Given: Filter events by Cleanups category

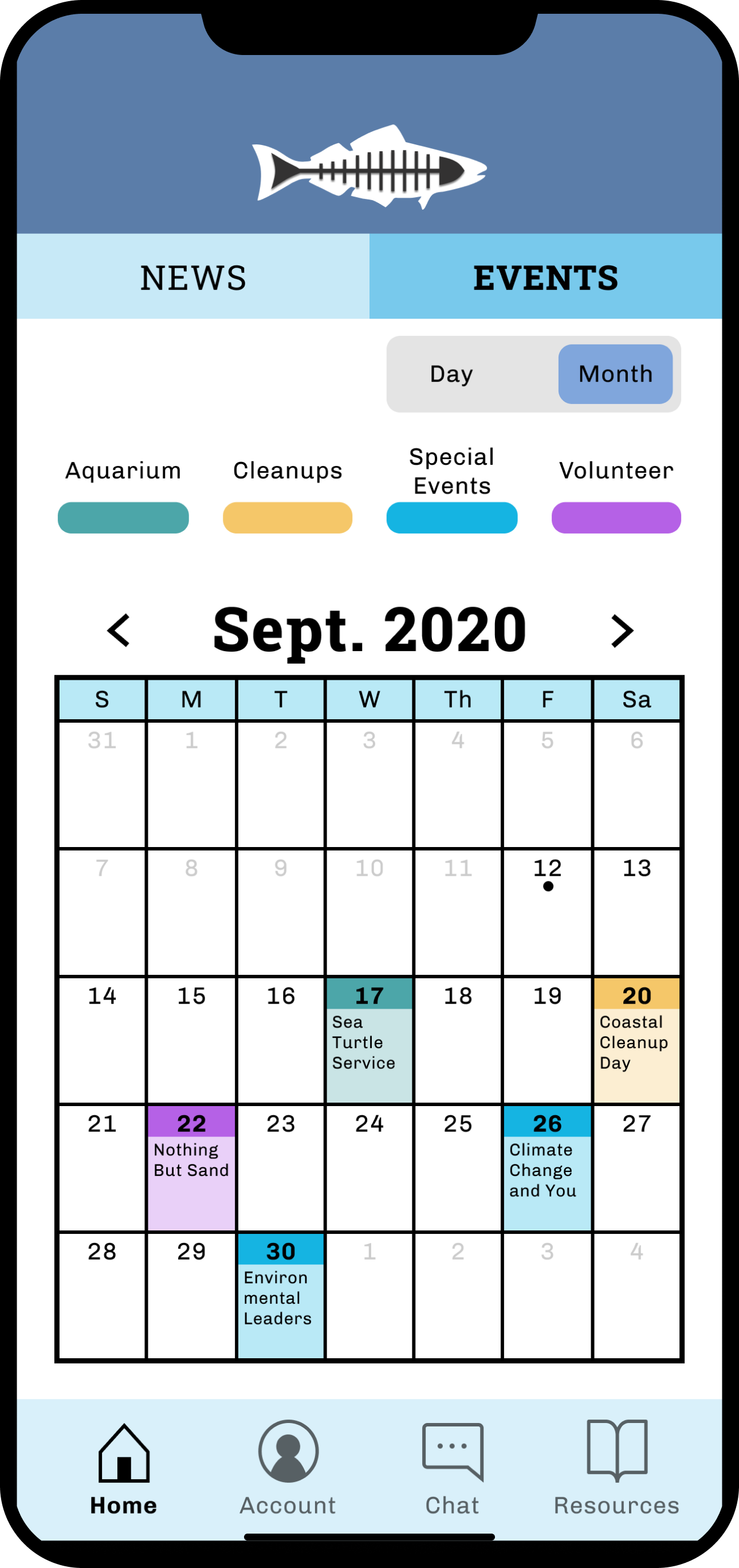Looking at the screenshot, I should pos(288,518).
